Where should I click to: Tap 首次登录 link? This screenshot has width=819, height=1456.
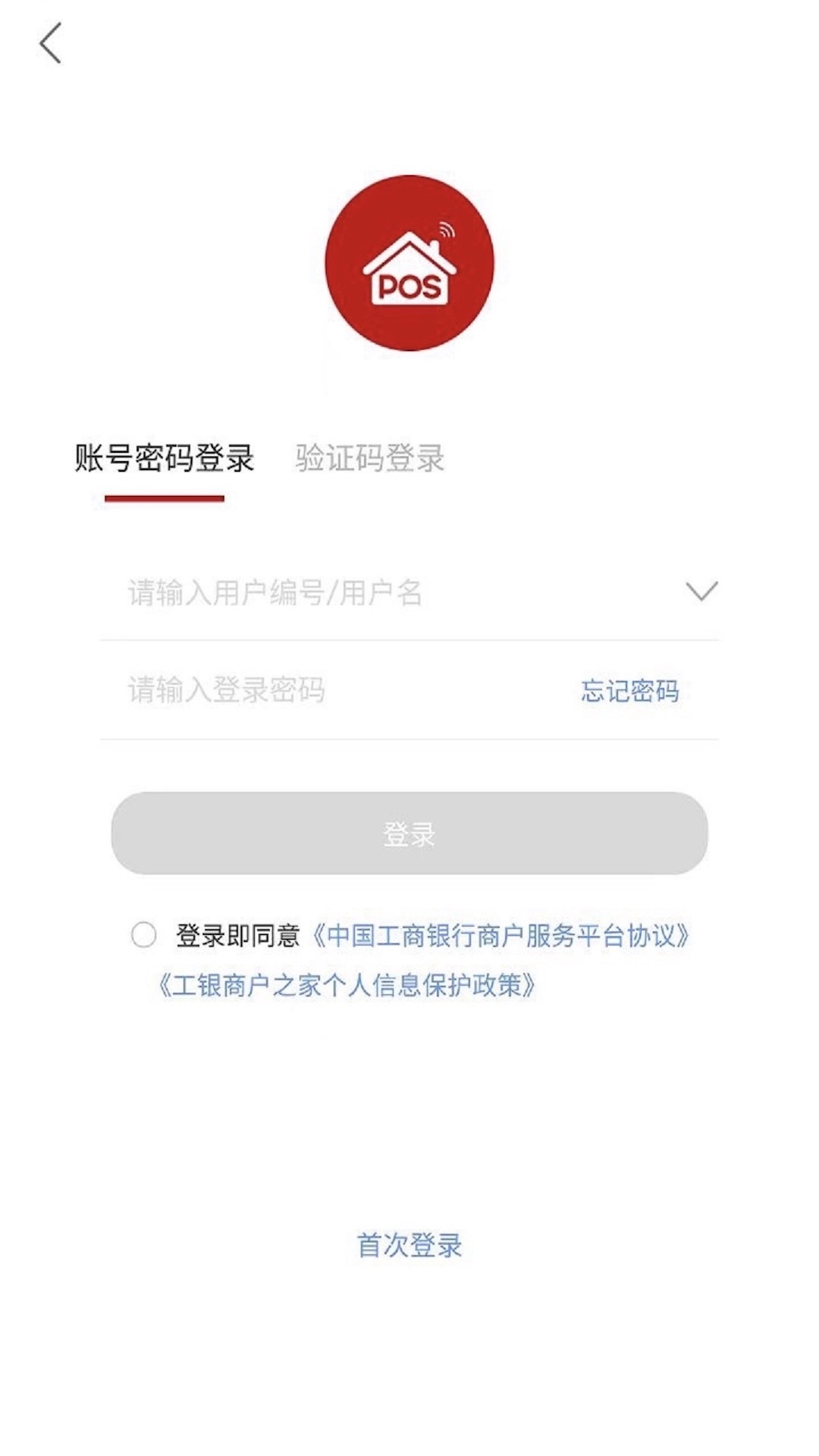point(409,1245)
